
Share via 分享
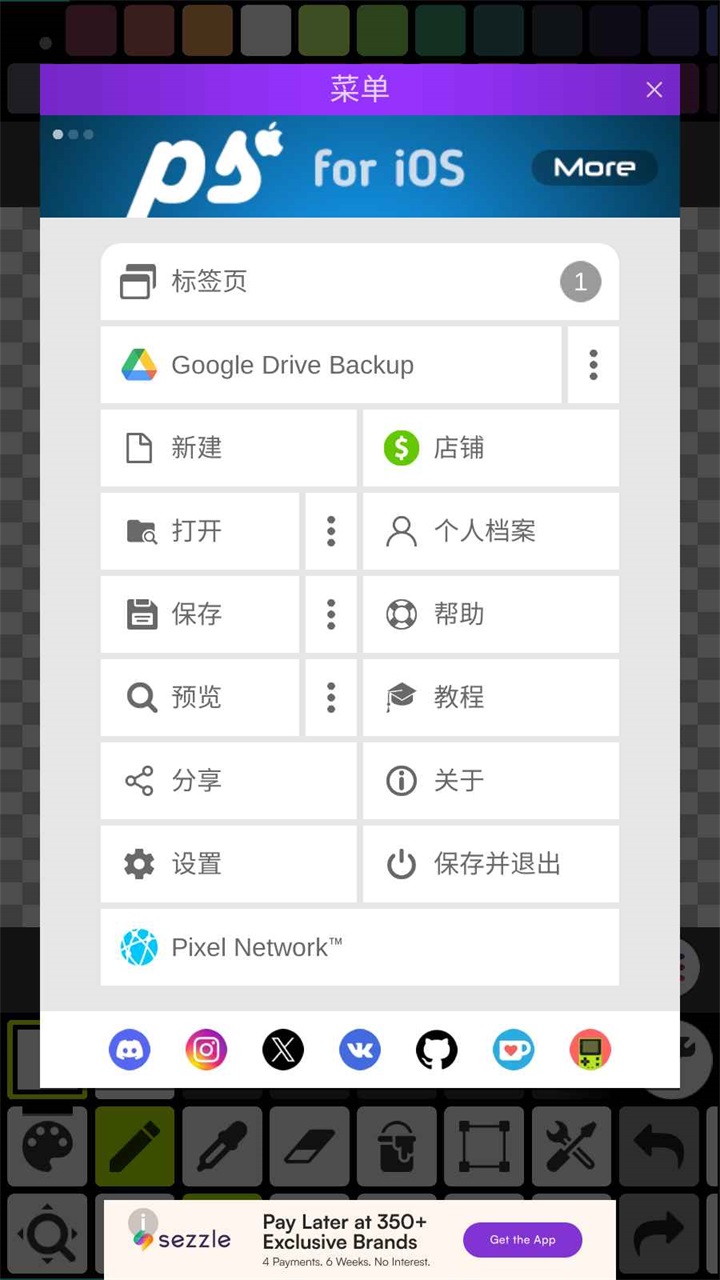[228, 780]
